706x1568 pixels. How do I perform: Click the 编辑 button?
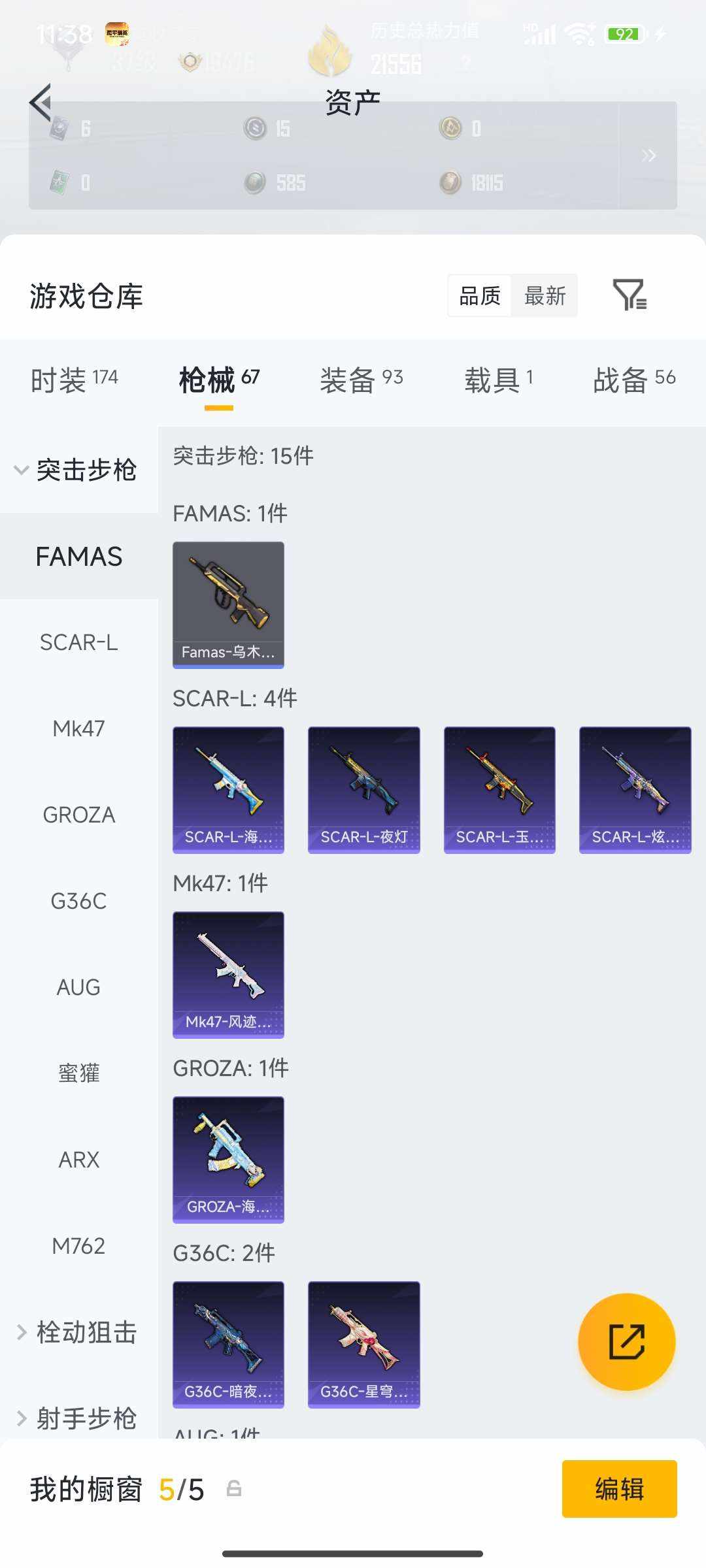point(618,1490)
